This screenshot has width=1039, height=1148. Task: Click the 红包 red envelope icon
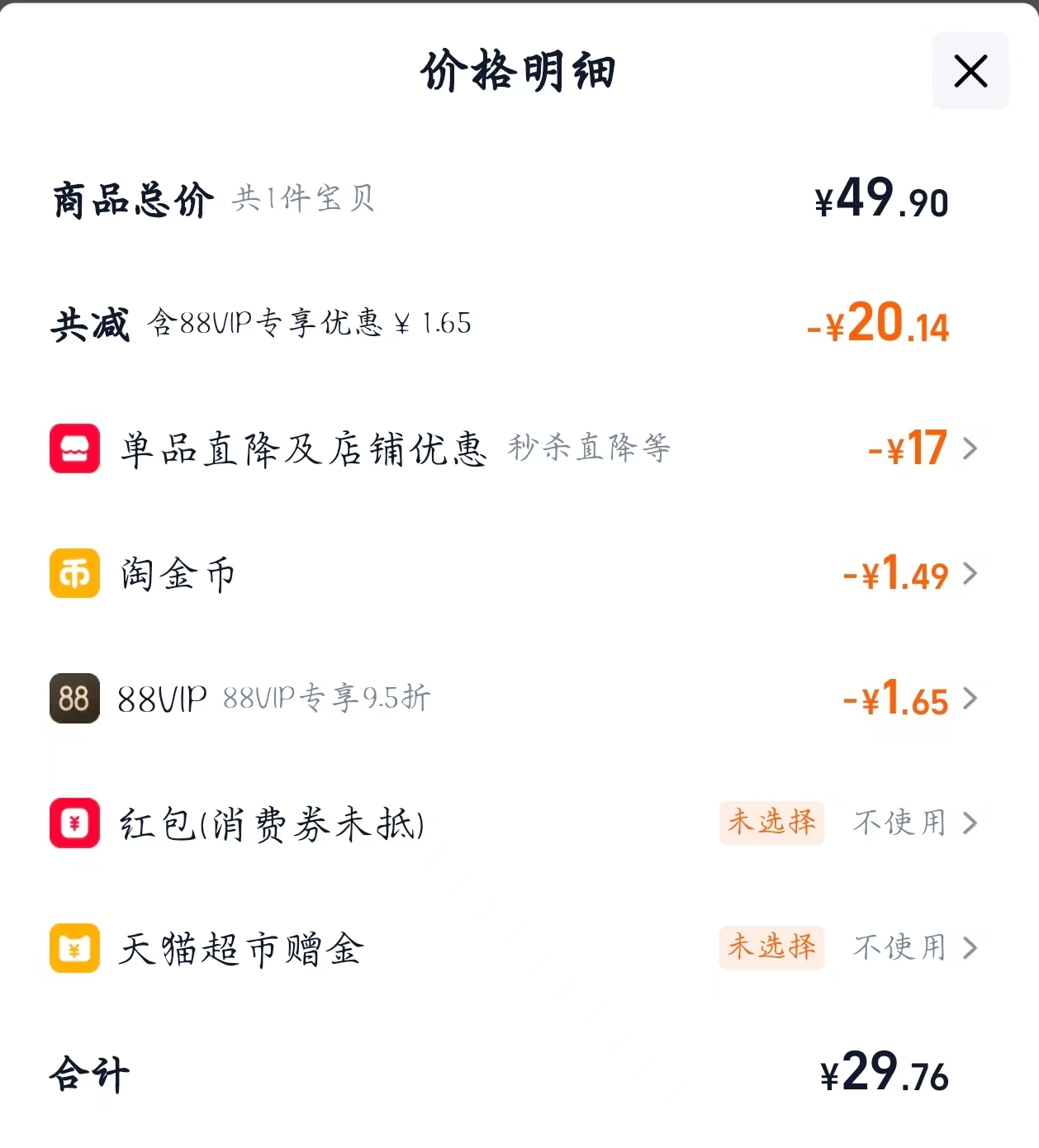tap(74, 823)
